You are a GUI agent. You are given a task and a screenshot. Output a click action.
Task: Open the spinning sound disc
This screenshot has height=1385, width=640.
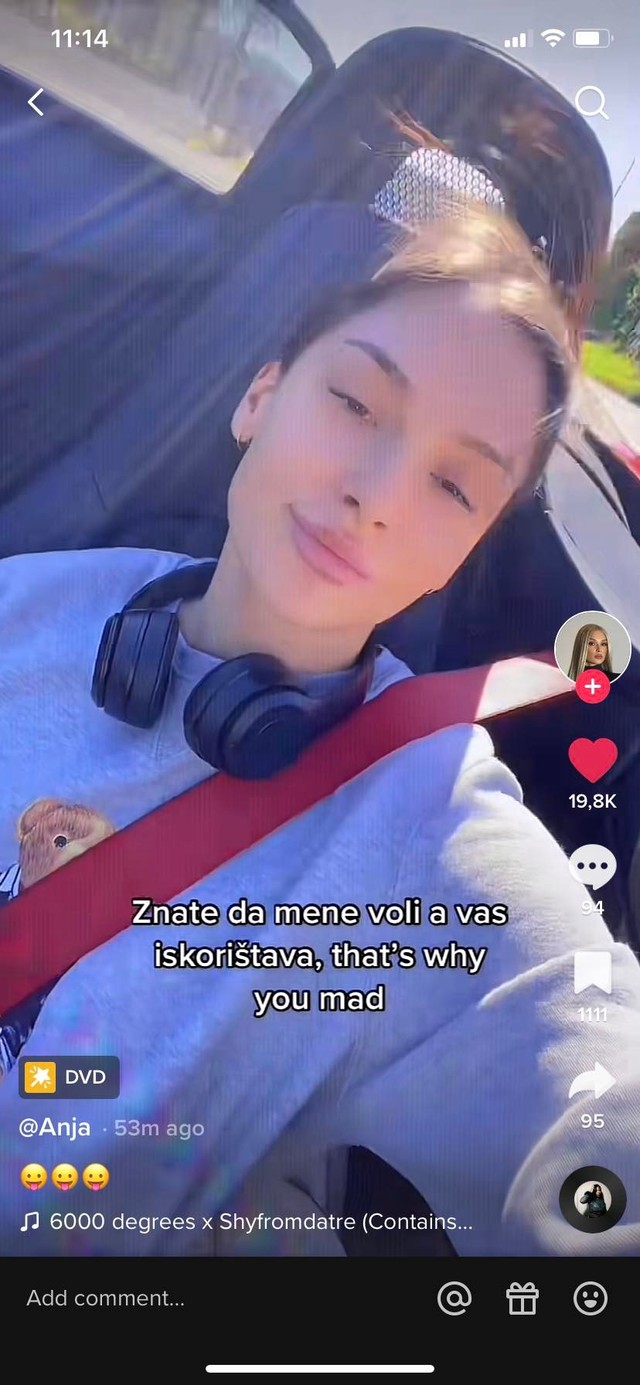point(592,1199)
